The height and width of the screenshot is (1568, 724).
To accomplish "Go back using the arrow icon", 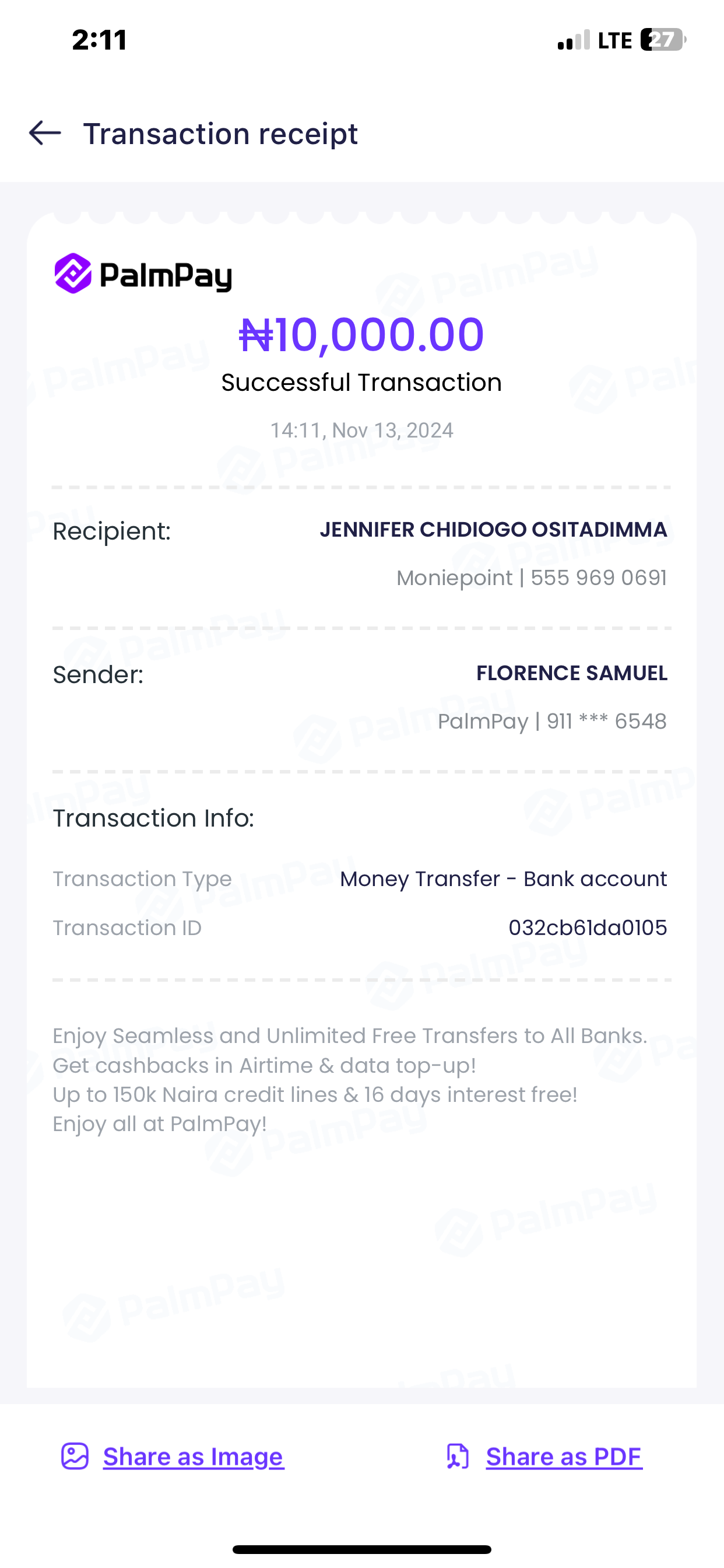I will pyautogui.click(x=45, y=132).
